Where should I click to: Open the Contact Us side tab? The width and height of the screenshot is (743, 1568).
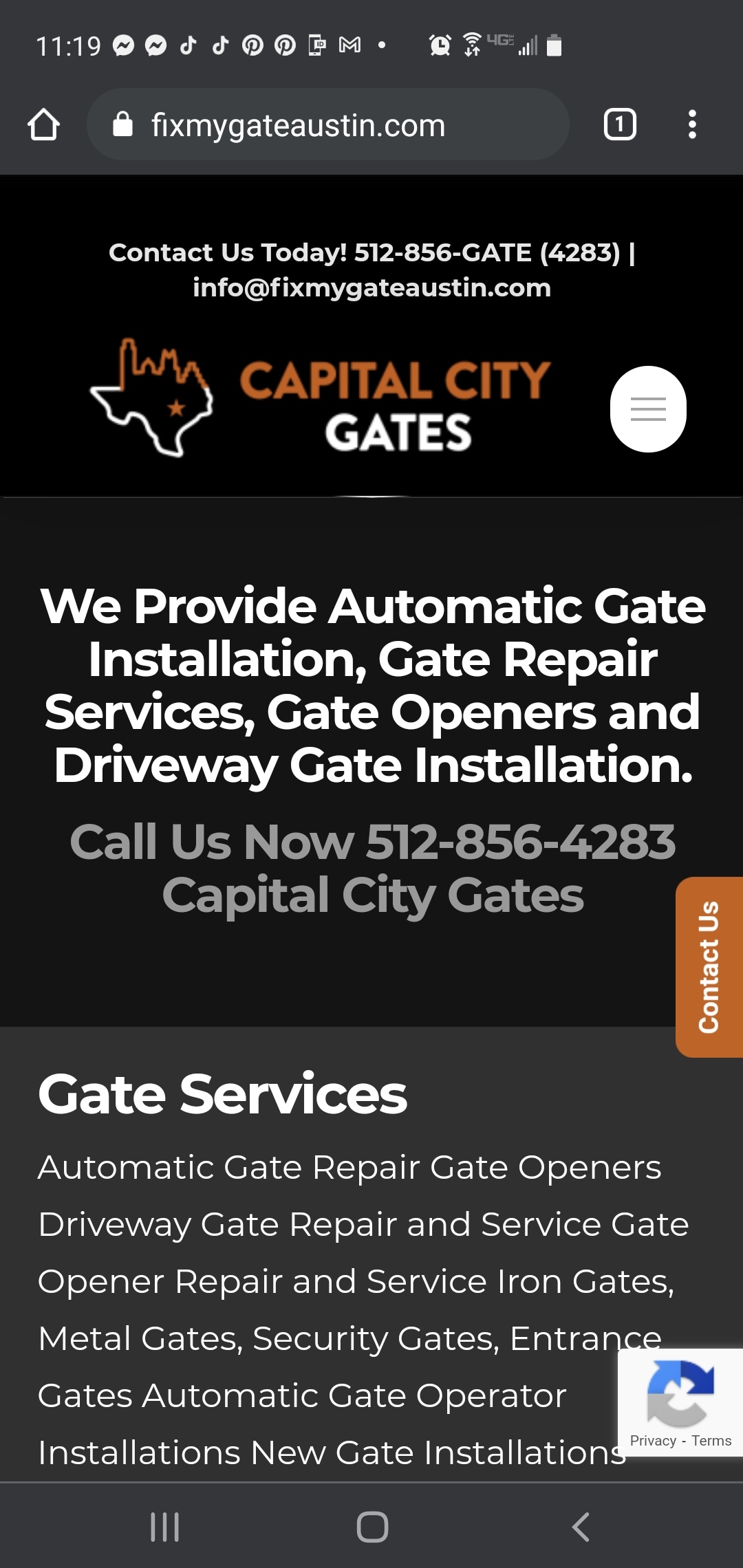click(709, 966)
